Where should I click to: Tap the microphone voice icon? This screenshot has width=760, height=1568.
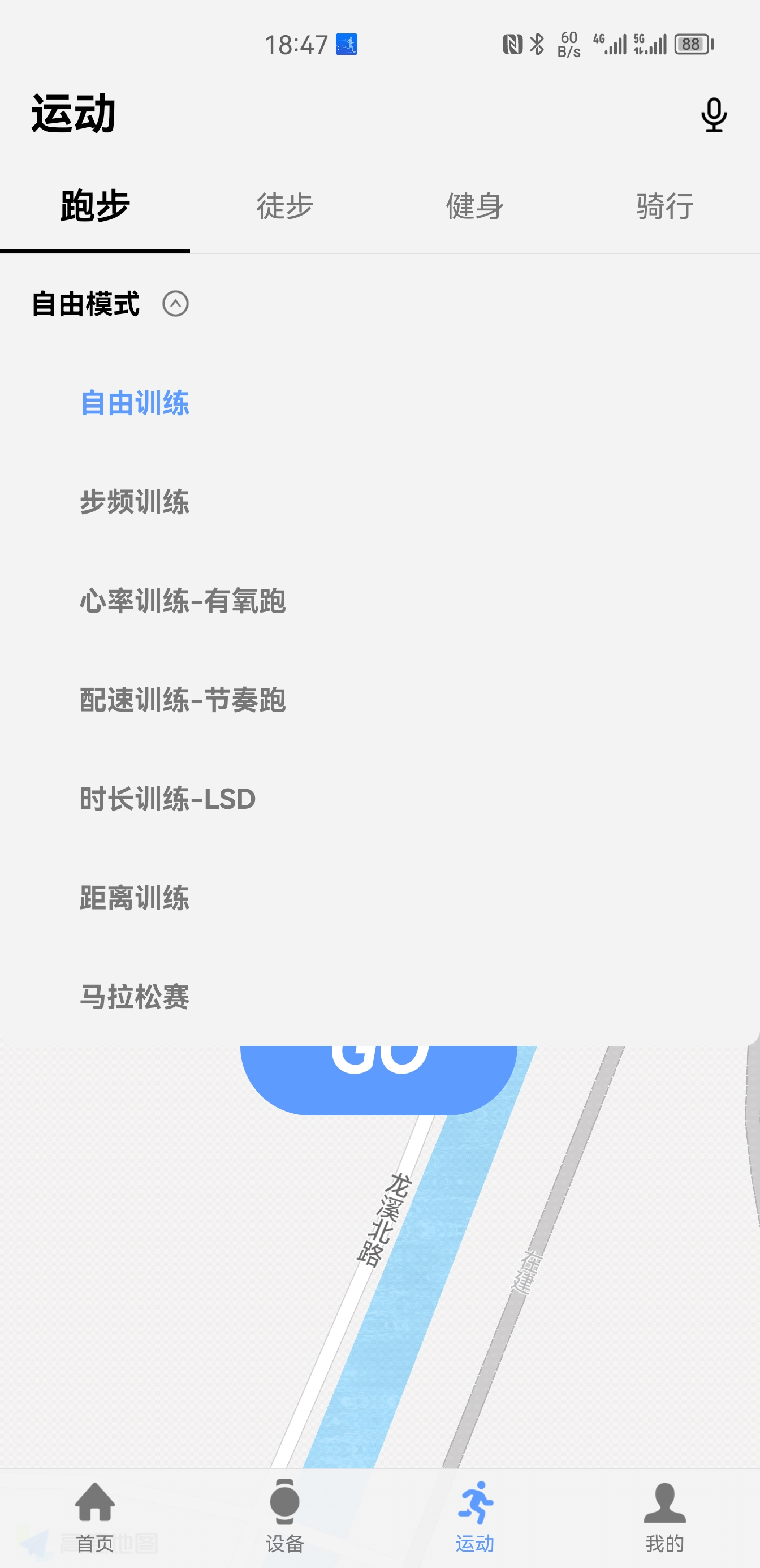713,114
